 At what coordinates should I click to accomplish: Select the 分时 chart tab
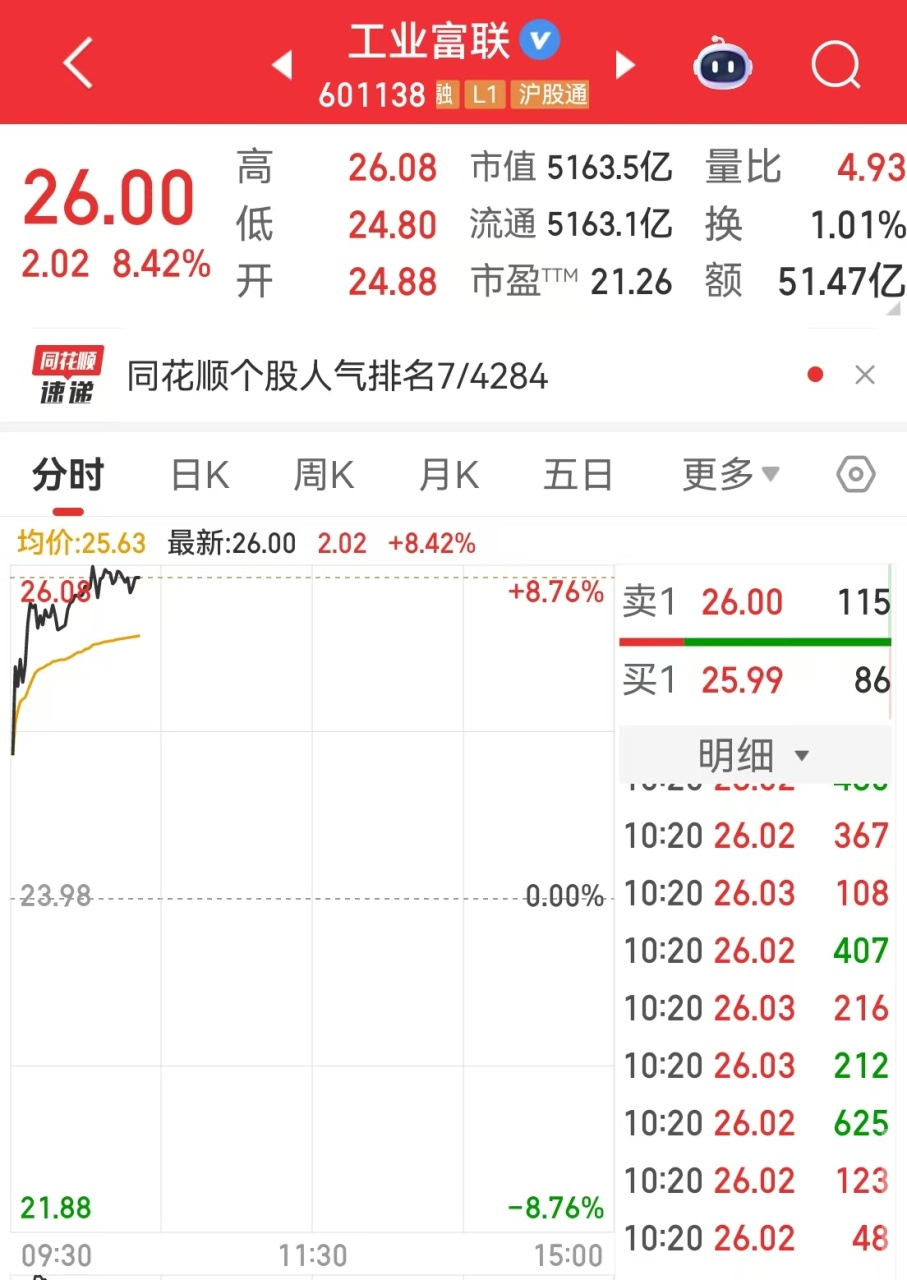coord(68,475)
